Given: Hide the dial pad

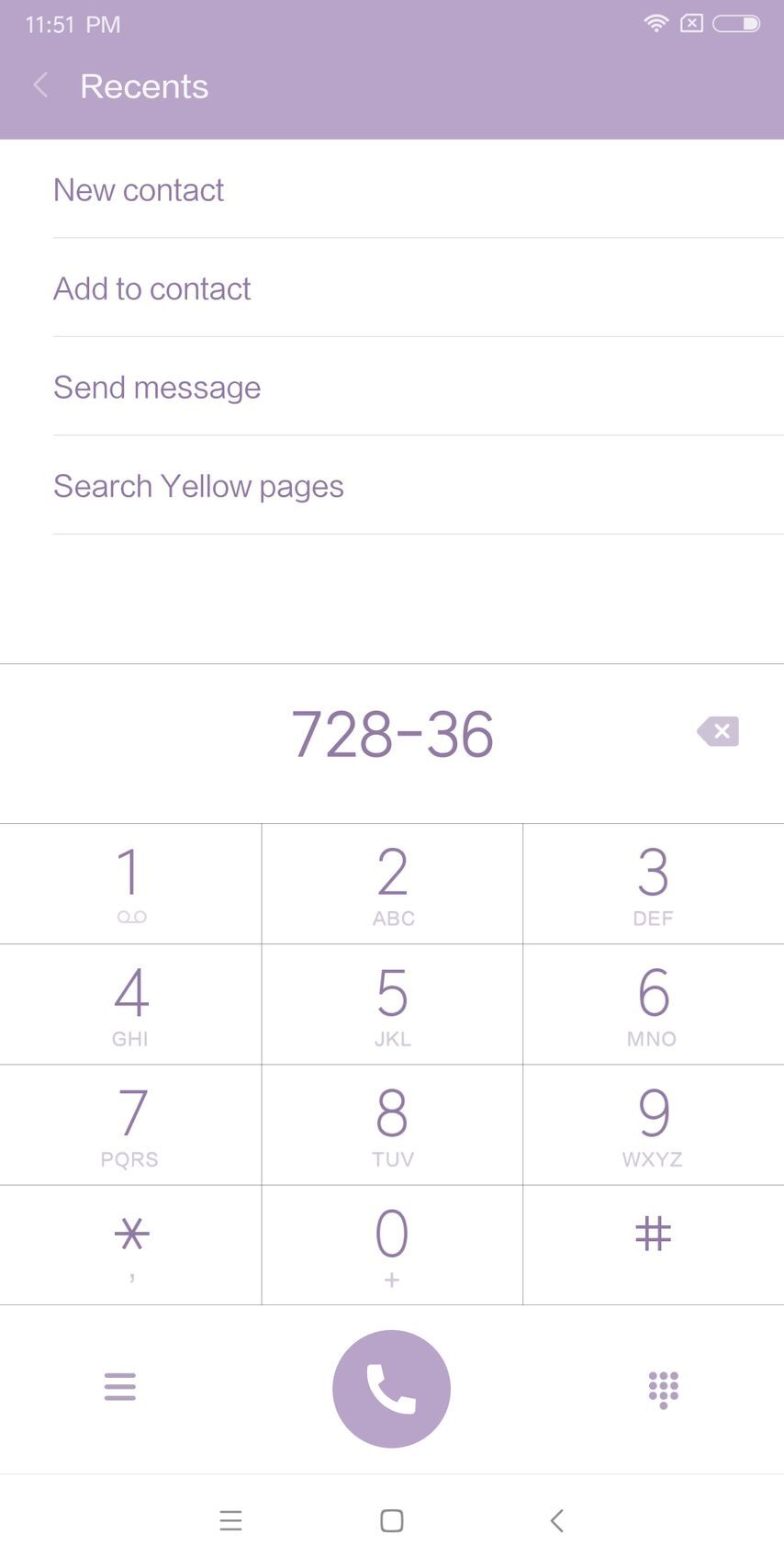Looking at the screenshot, I should (x=663, y=1388).
